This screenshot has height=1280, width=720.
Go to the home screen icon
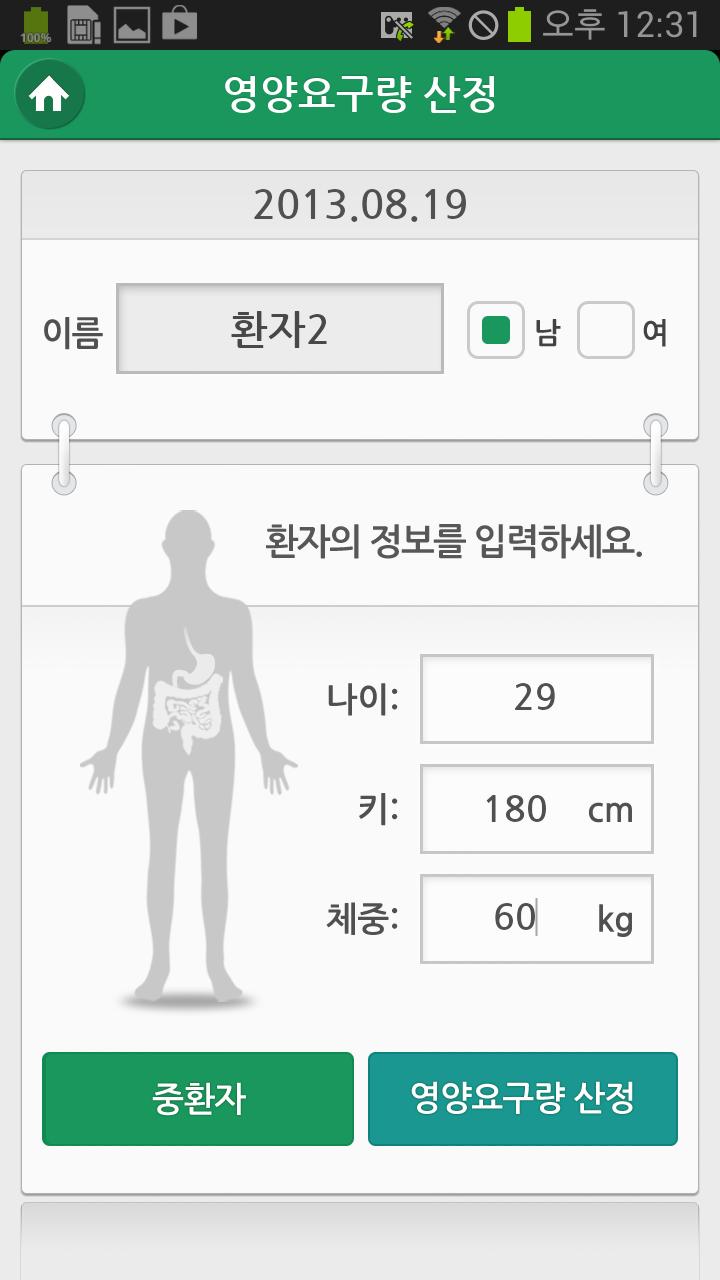(49, 95)
